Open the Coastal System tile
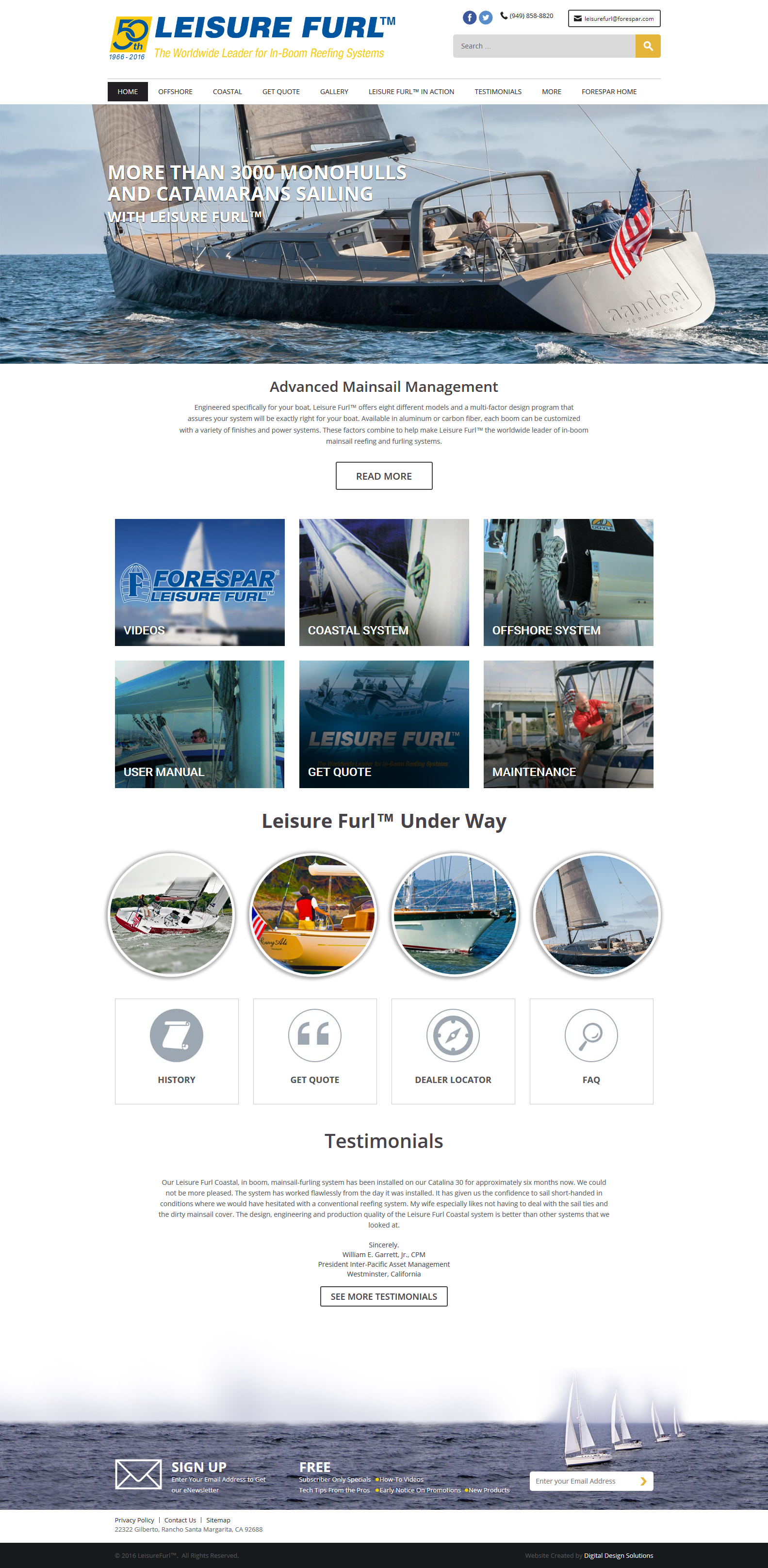This screenshot has height=1568, width=768. click(384, 582)
